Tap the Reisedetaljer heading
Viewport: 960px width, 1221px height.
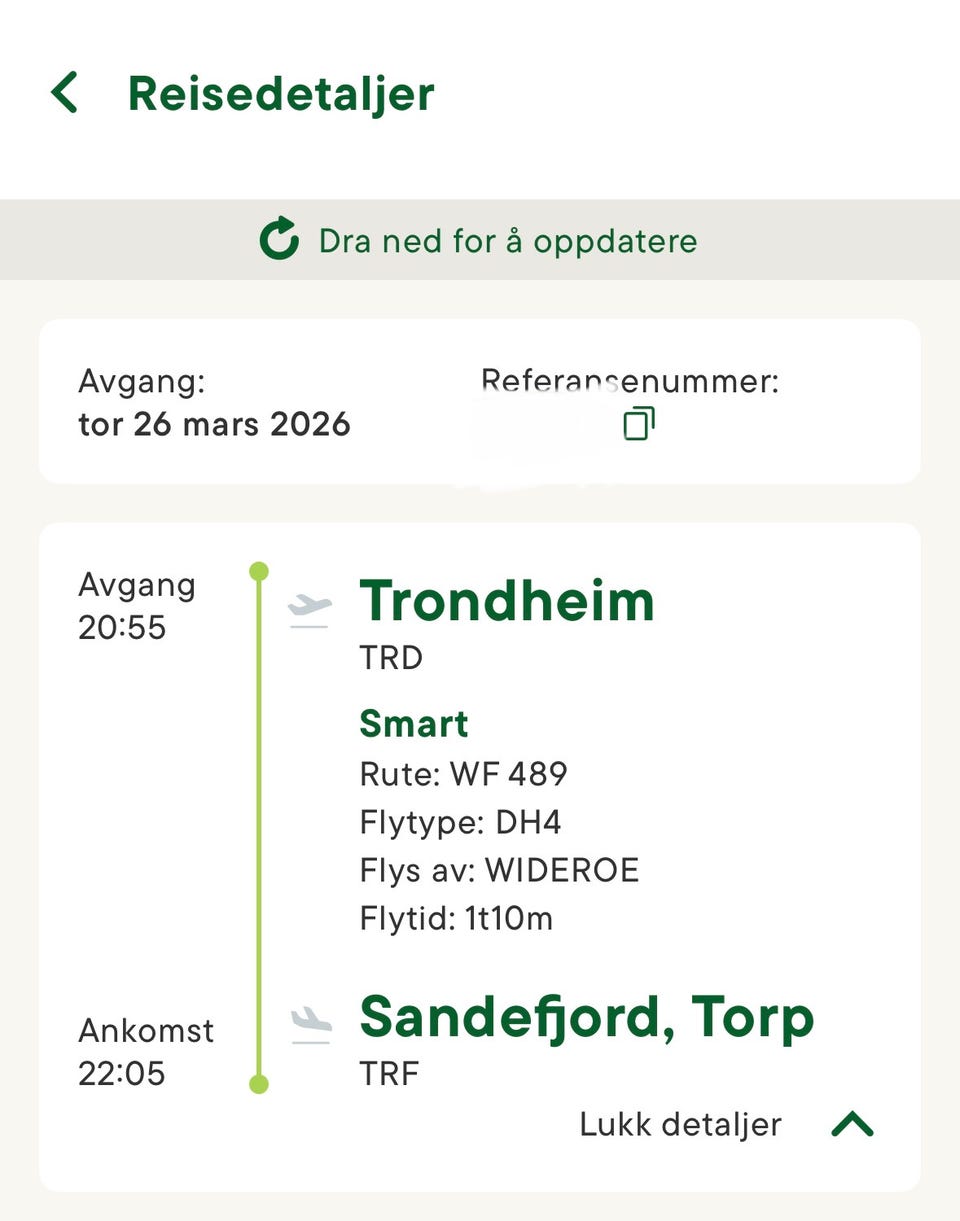280,92
